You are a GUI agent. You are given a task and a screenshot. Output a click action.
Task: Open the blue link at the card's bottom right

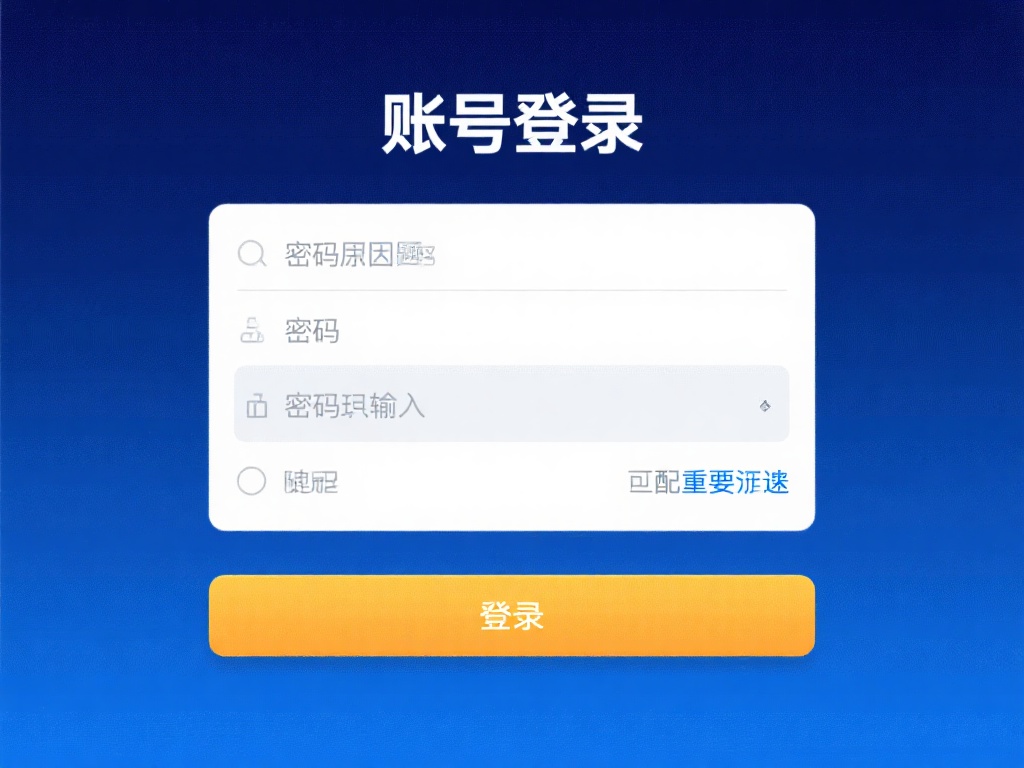(735, 483)
